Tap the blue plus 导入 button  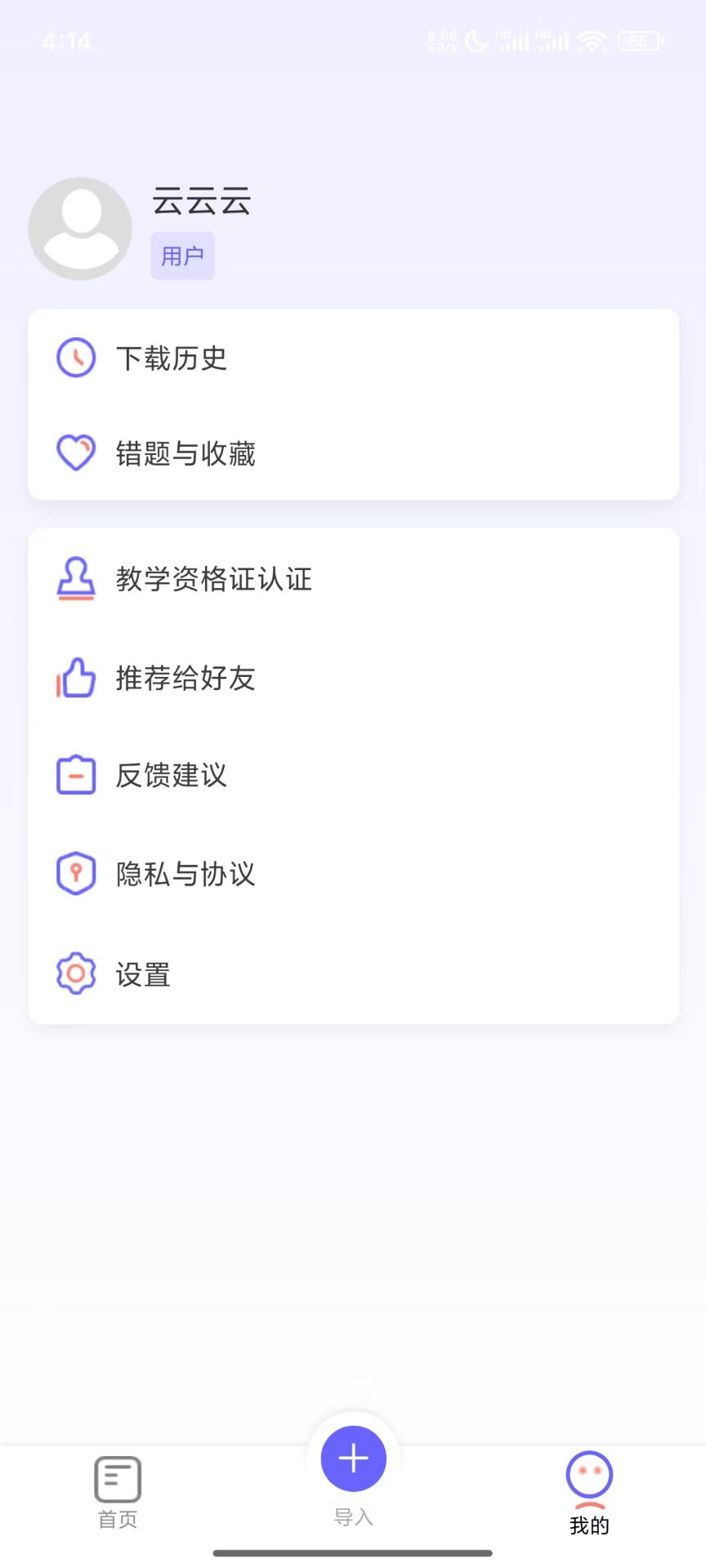pyautogui.click(x=352, y=1459)
